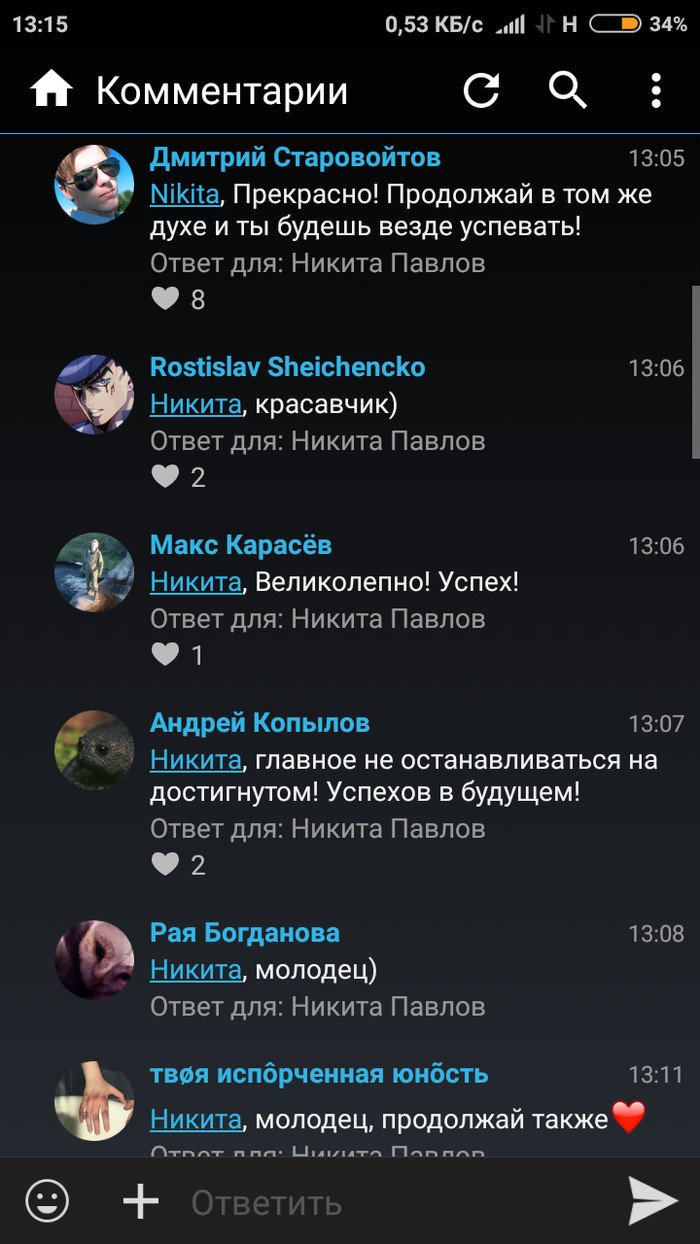Open the emoji smiley picker

tap(47, 1200)
